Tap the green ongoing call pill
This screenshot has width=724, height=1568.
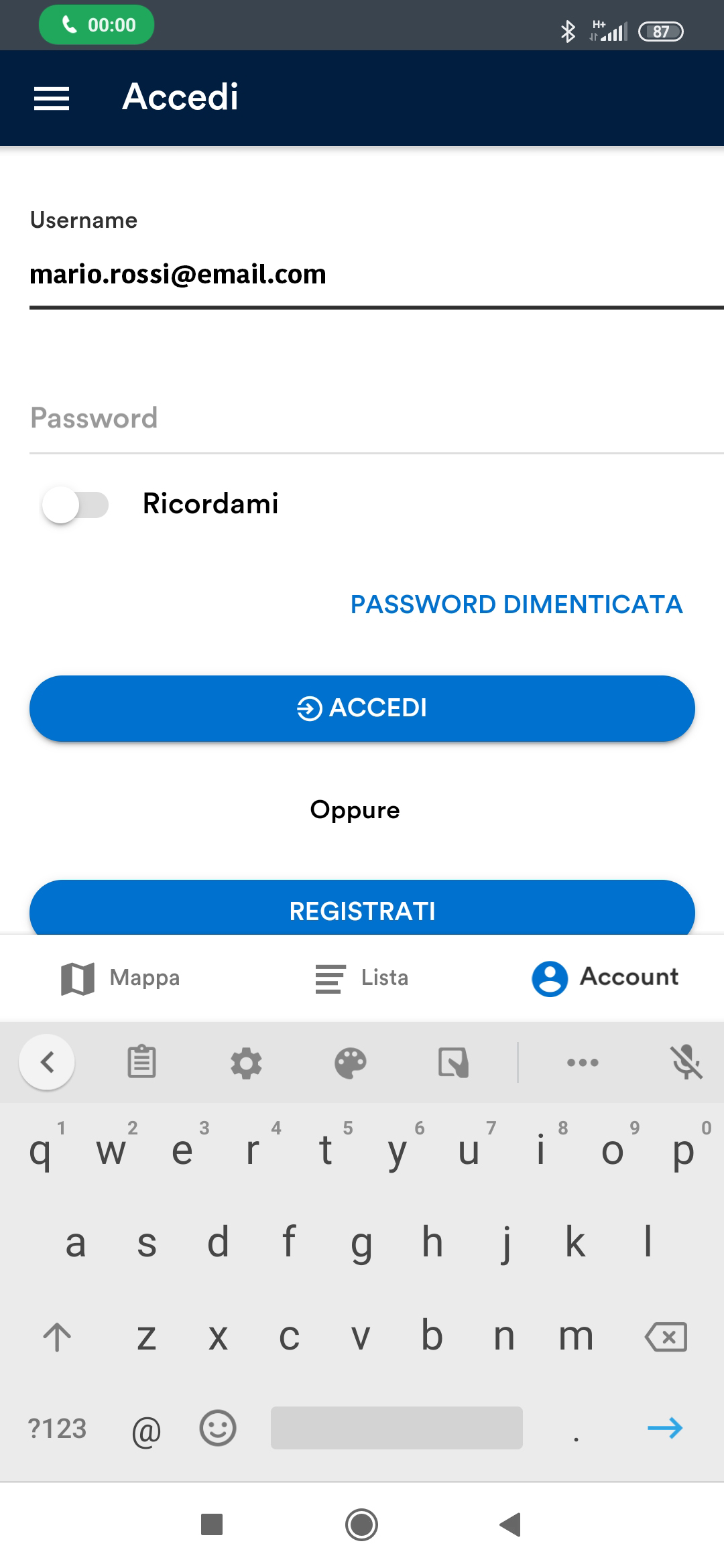point(97,25)
